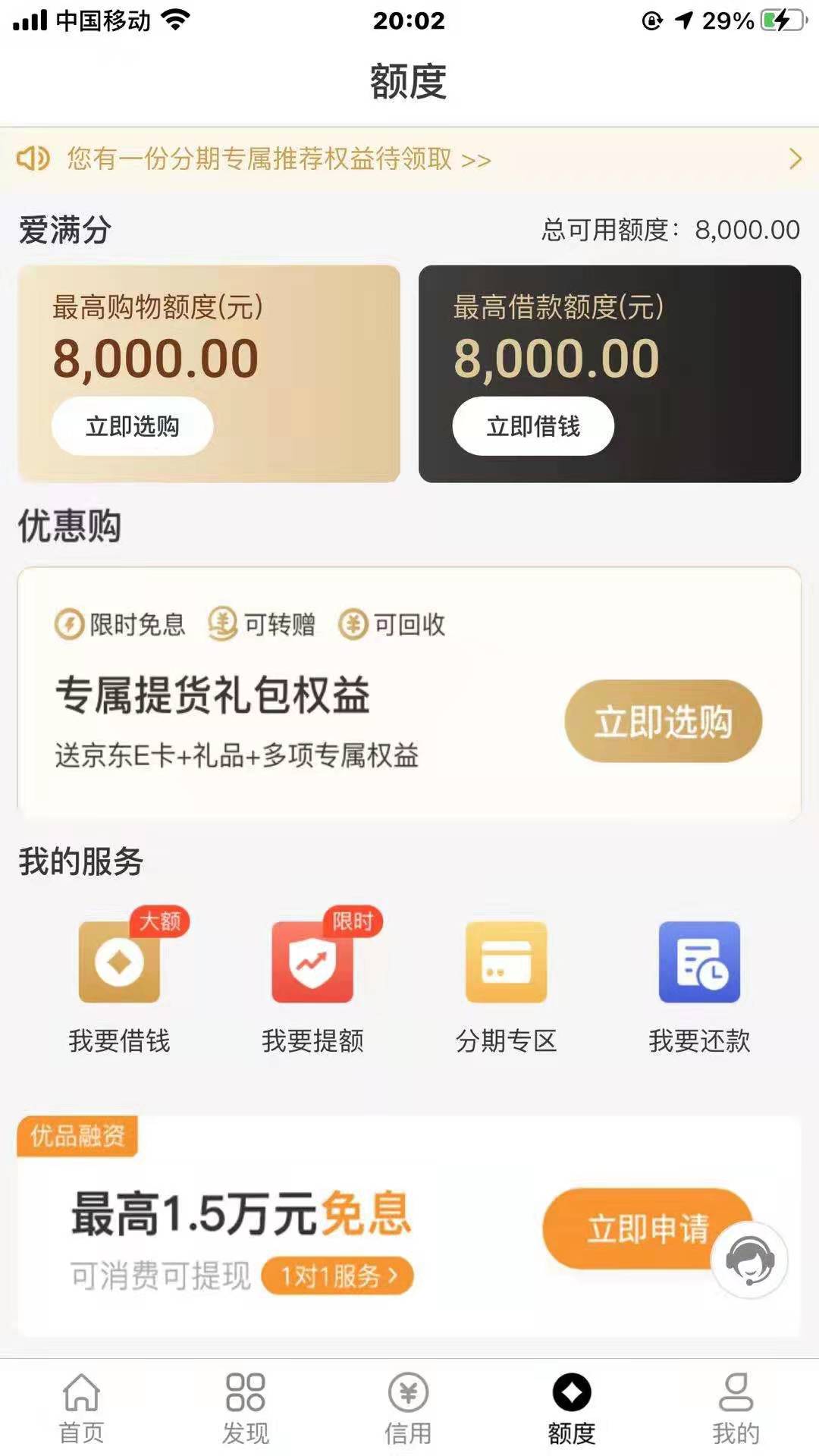The width and height of the screenshot is (819, 1456).
Task: Go to the 我的 tab
Action: tap(736, 1408)
